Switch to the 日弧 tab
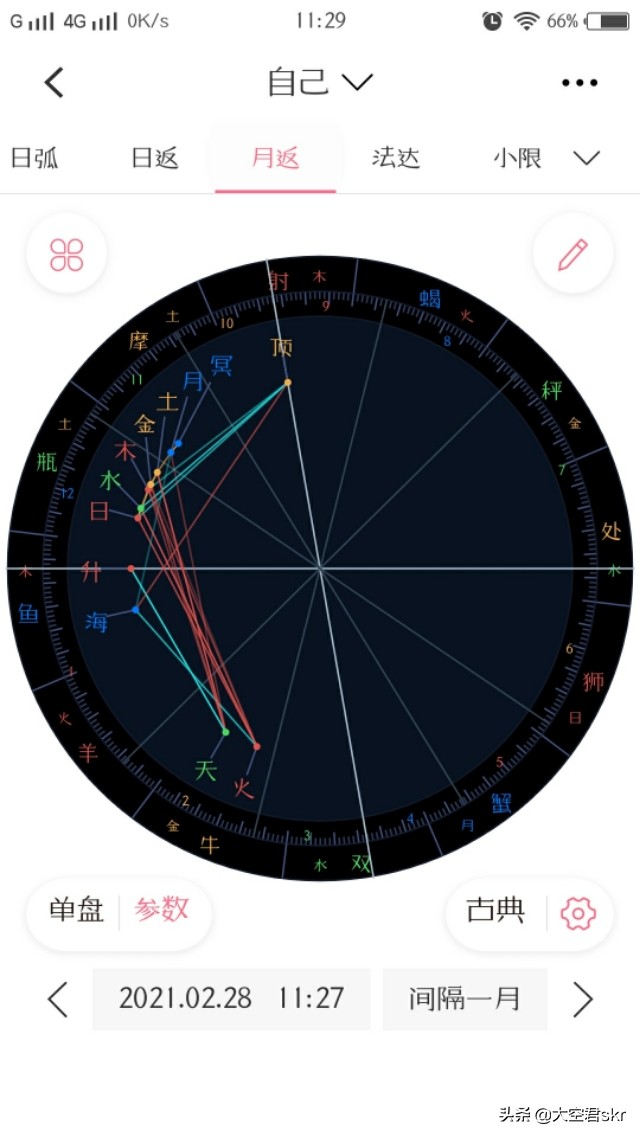Screen dimensions: 640x1137 coord(35,157)
